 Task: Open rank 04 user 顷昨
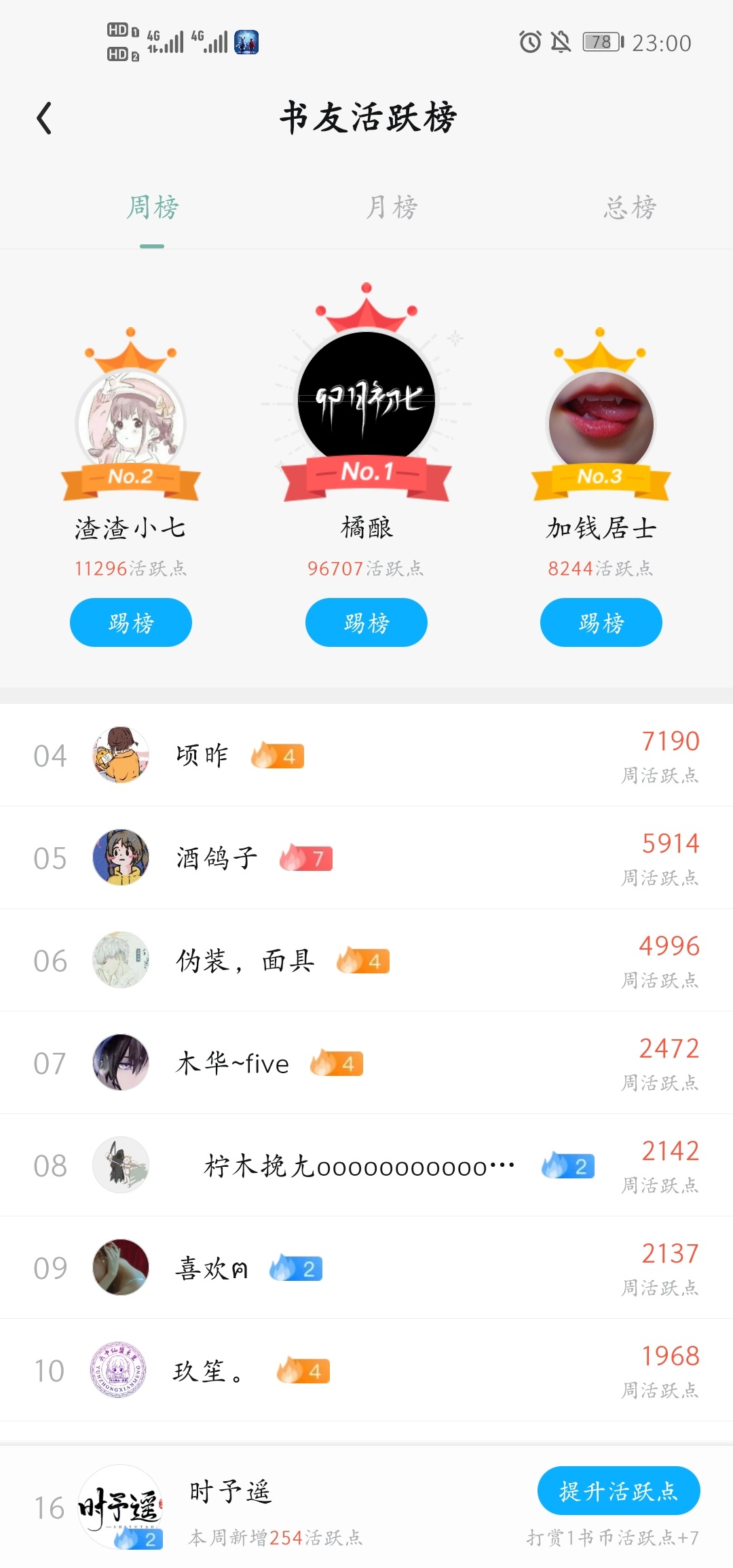tap(202, 755)
